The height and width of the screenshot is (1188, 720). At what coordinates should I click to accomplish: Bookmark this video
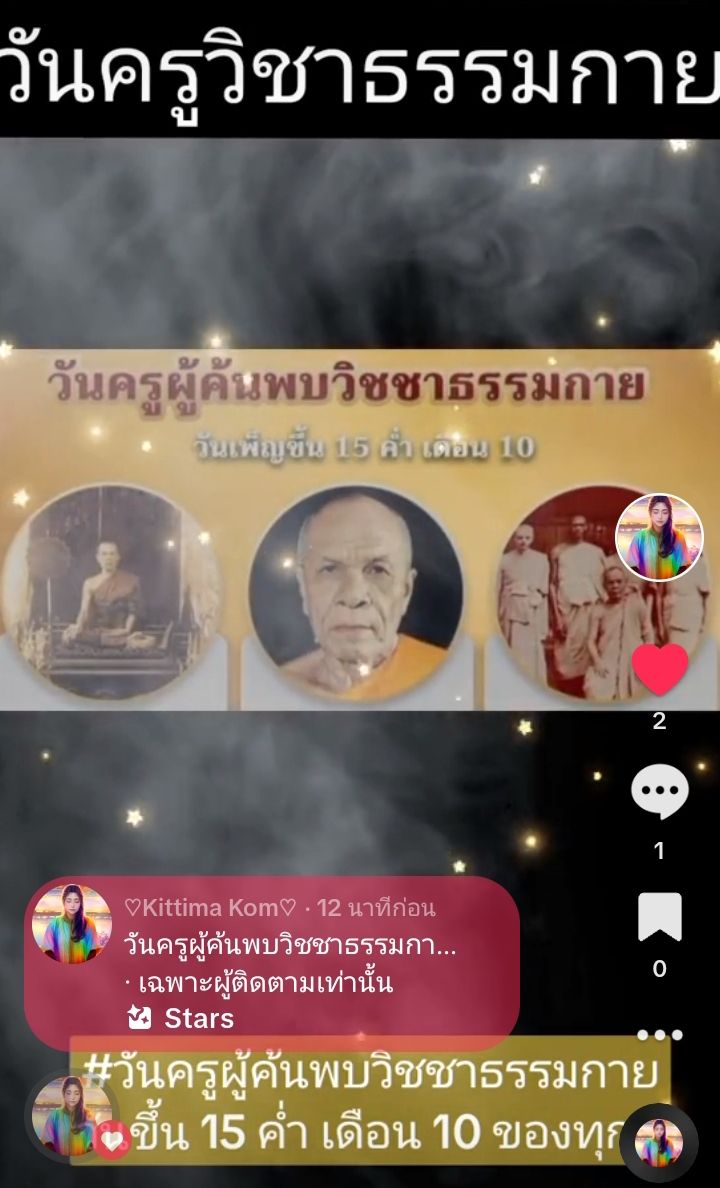coord(660,916)
